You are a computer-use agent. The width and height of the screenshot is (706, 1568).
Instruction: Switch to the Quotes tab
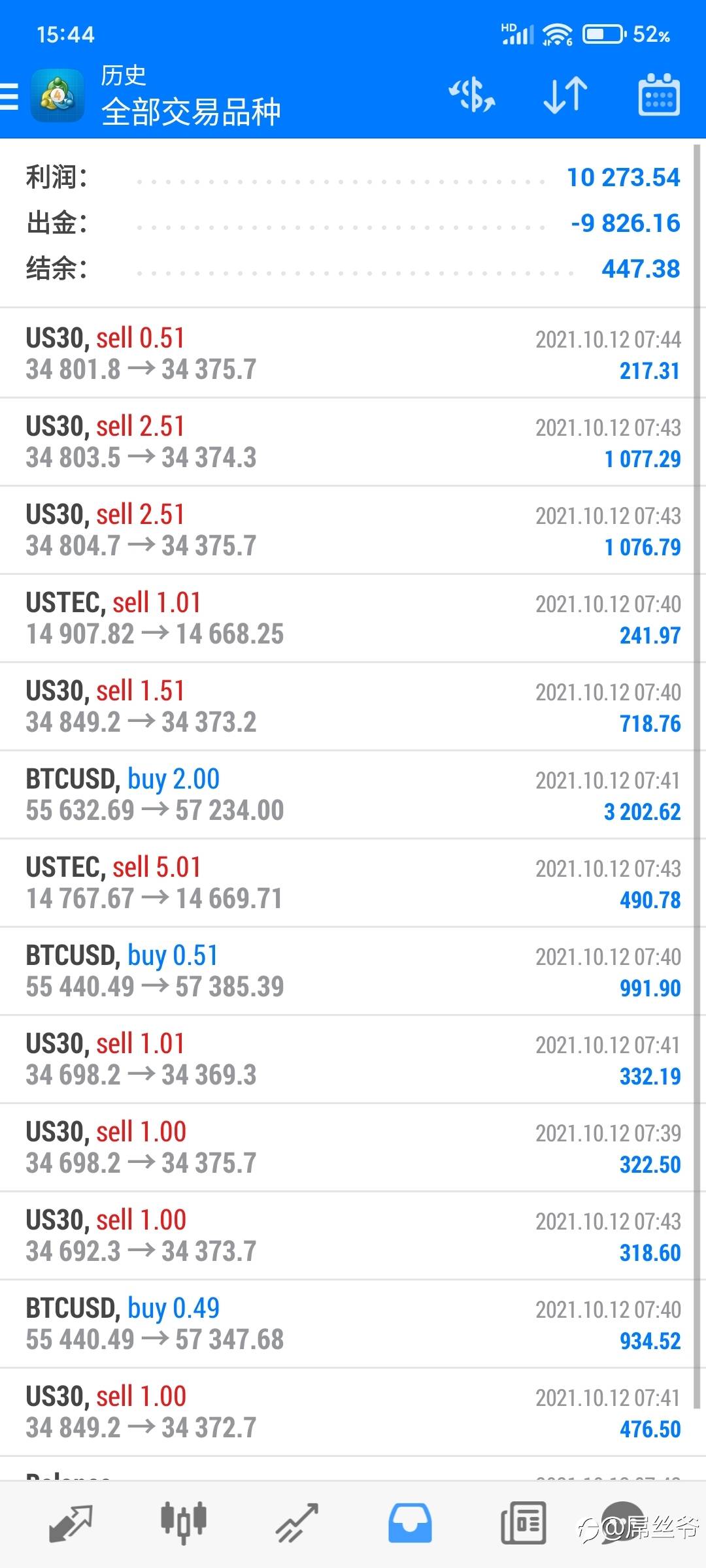(x=71, y=1524)
